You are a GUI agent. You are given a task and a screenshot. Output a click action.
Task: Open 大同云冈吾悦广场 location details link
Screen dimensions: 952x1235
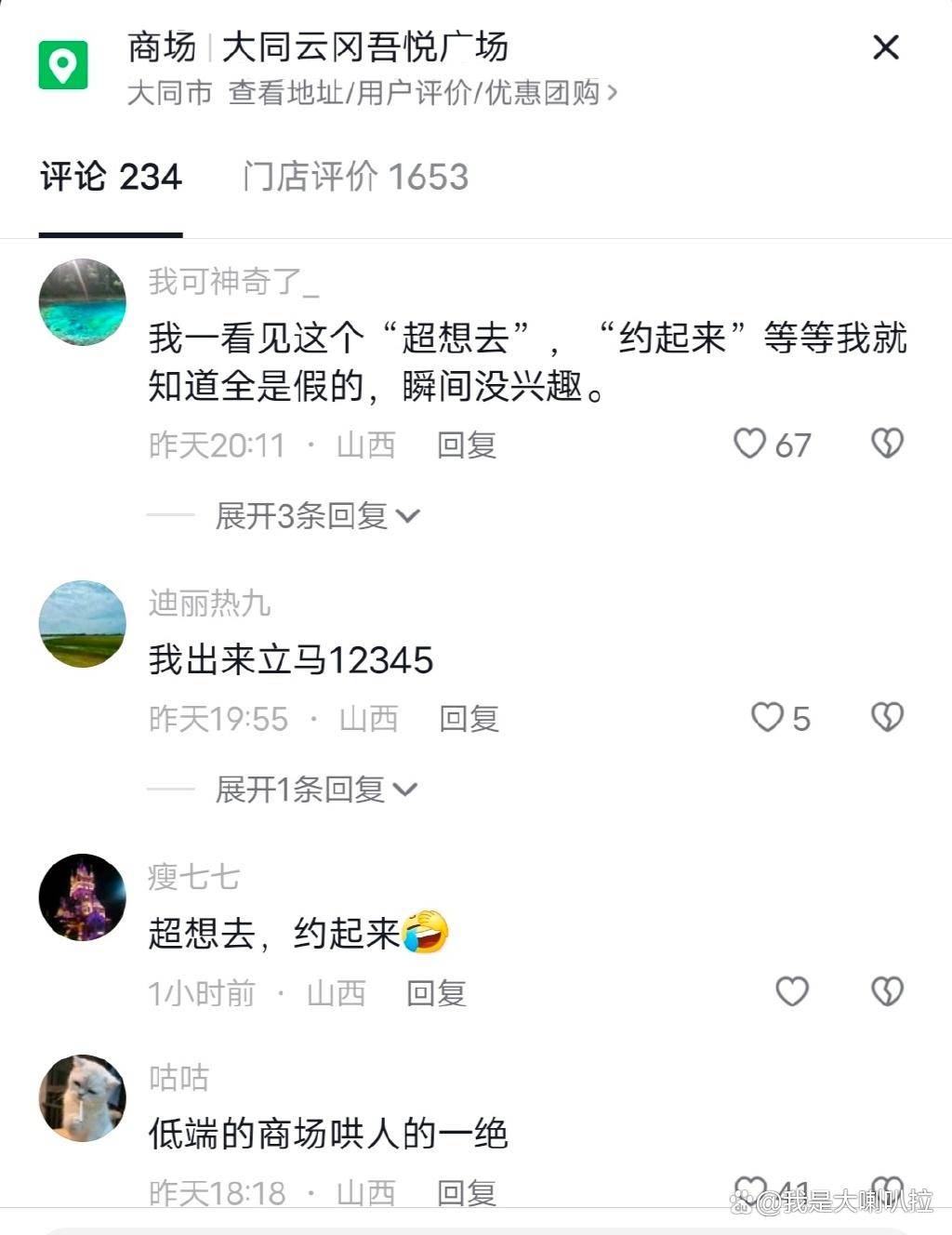coord(372,93)
